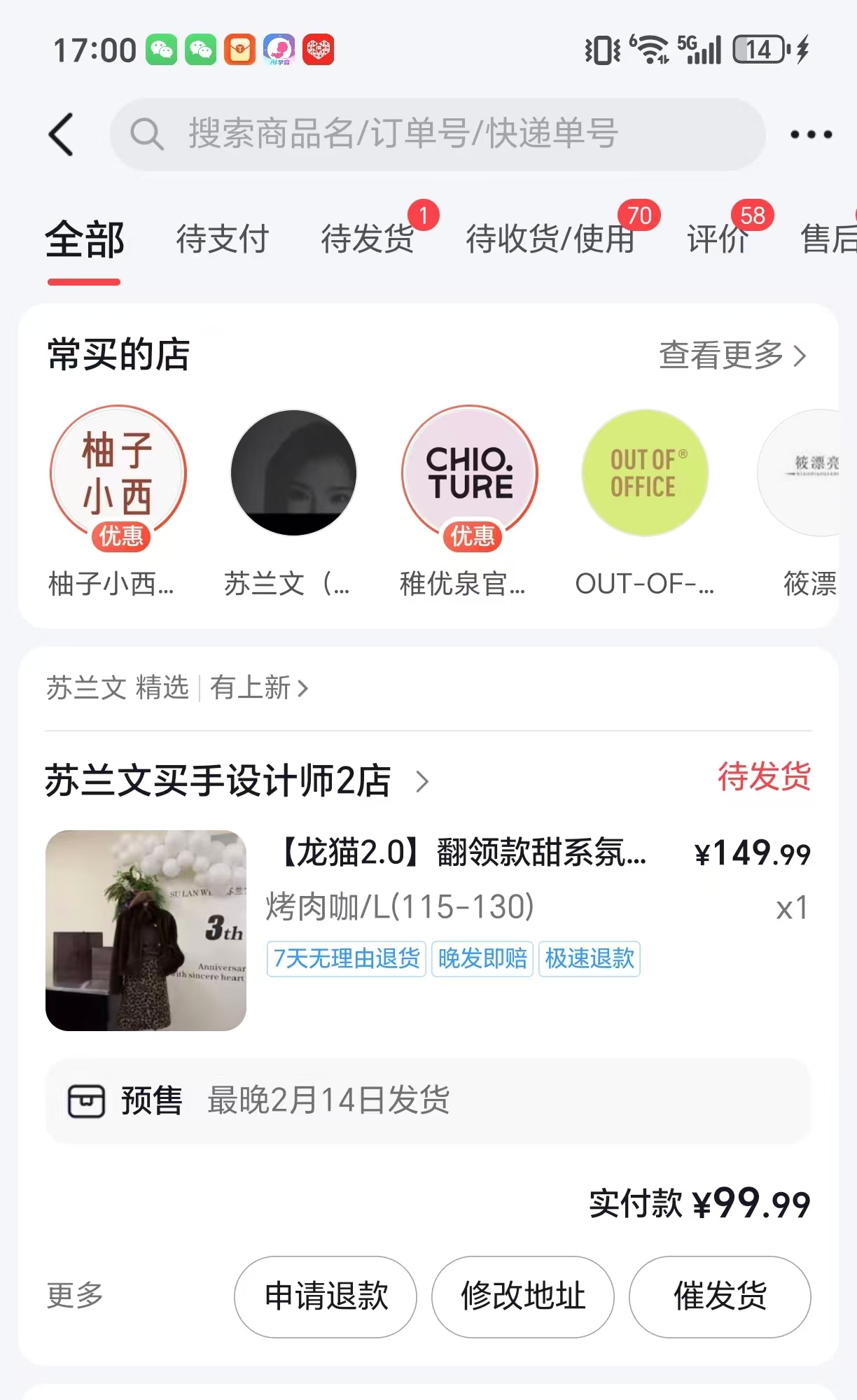Open the OUT-OF-OFFICE shop
857x1400 pixels.
645,473
